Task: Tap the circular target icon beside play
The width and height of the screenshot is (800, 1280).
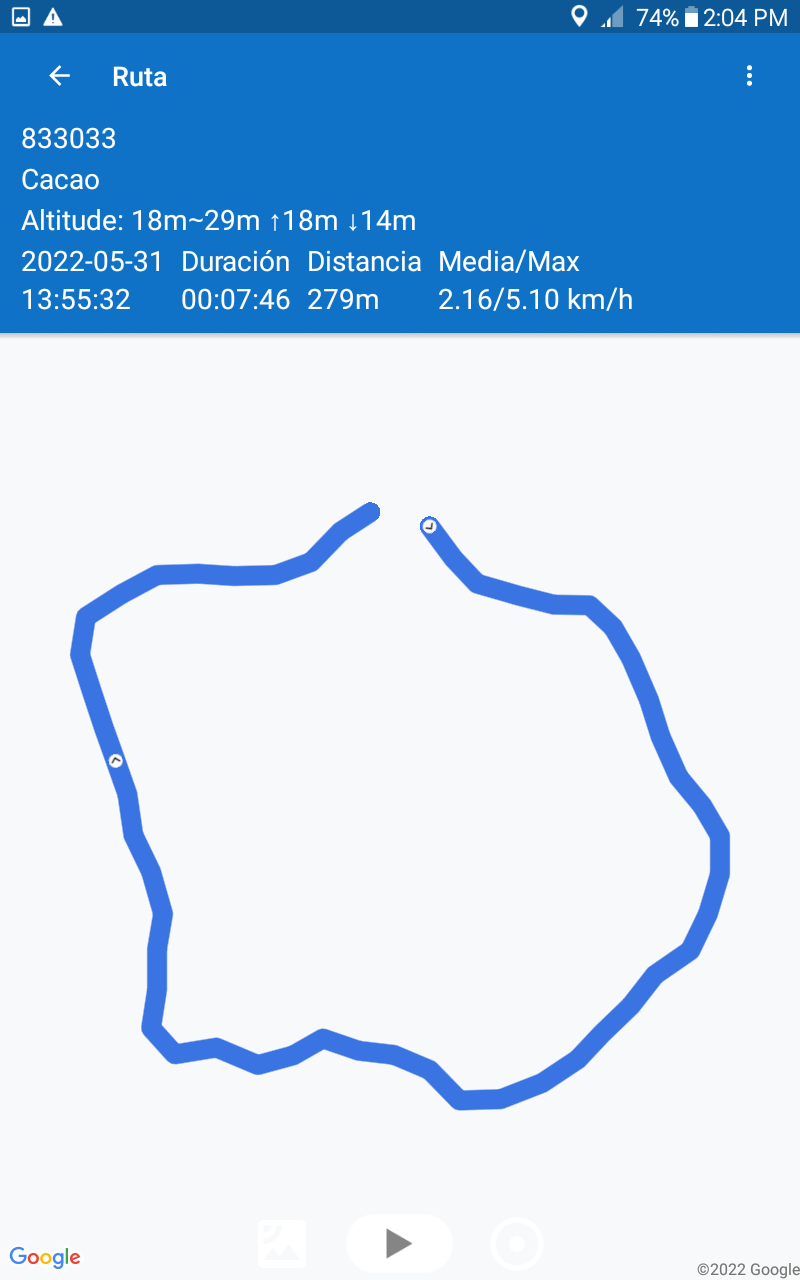Action: [x=517, y=1244]
